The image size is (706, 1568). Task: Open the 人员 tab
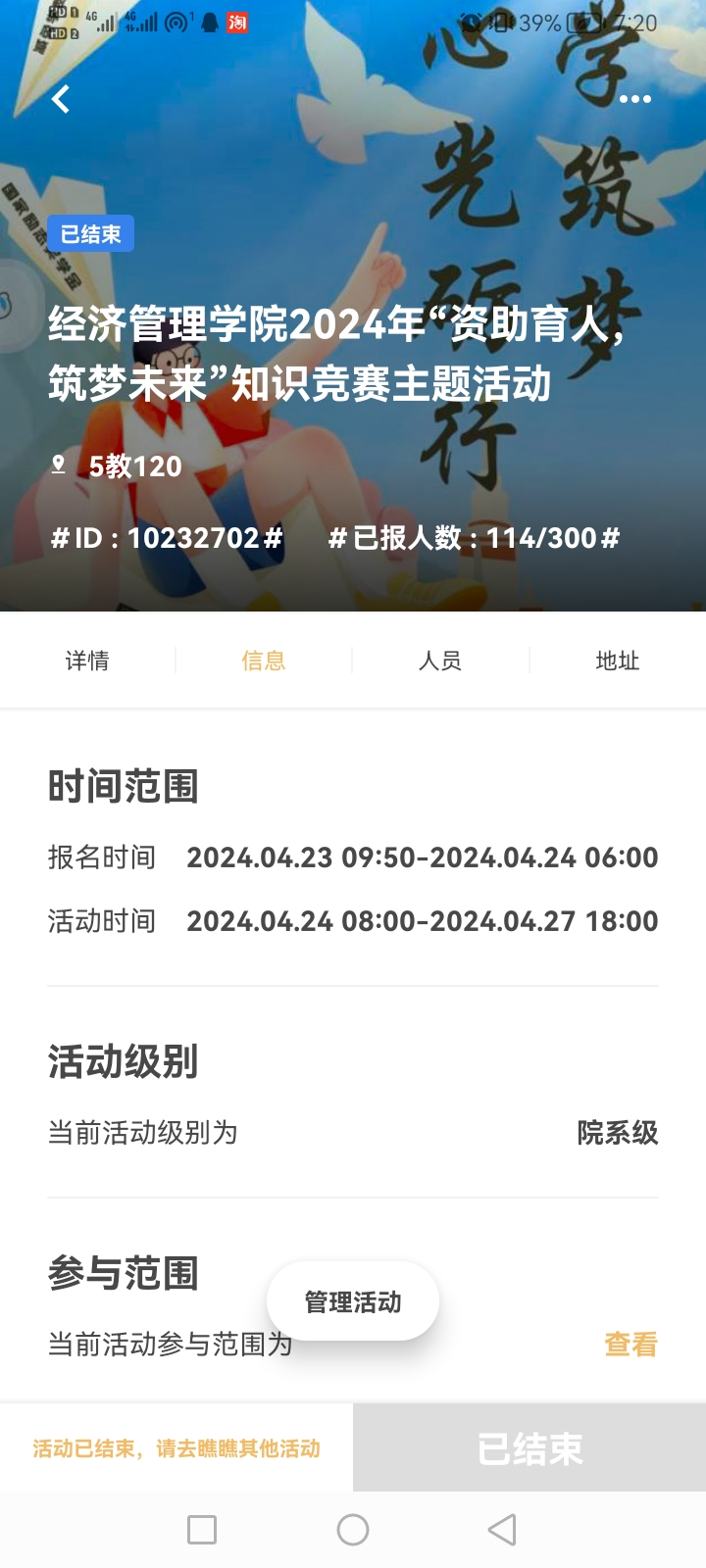pyautogui.click(x=440, y=661)
